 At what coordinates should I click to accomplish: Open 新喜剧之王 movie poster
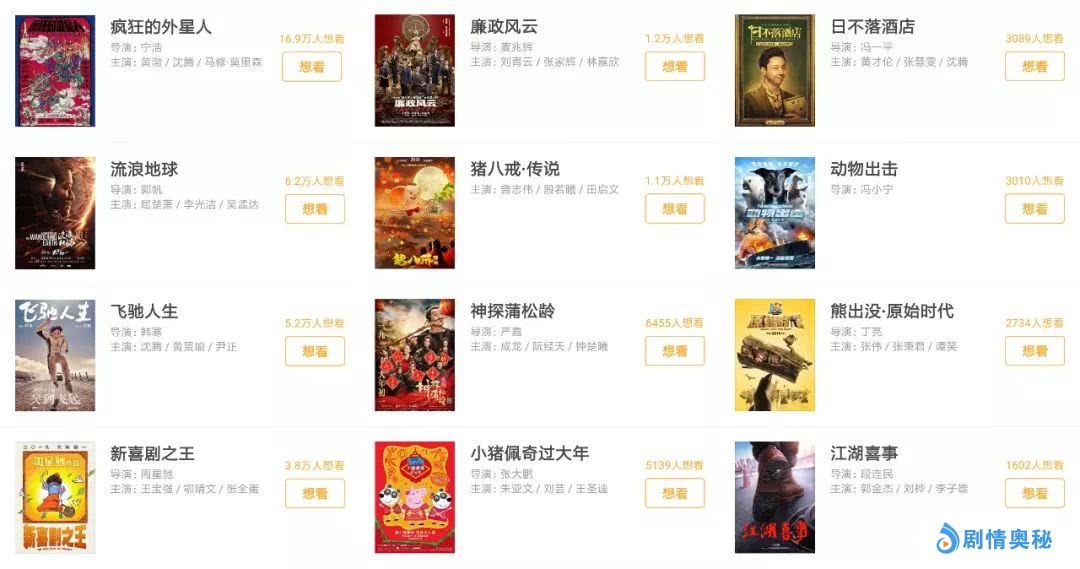(55, 497)
